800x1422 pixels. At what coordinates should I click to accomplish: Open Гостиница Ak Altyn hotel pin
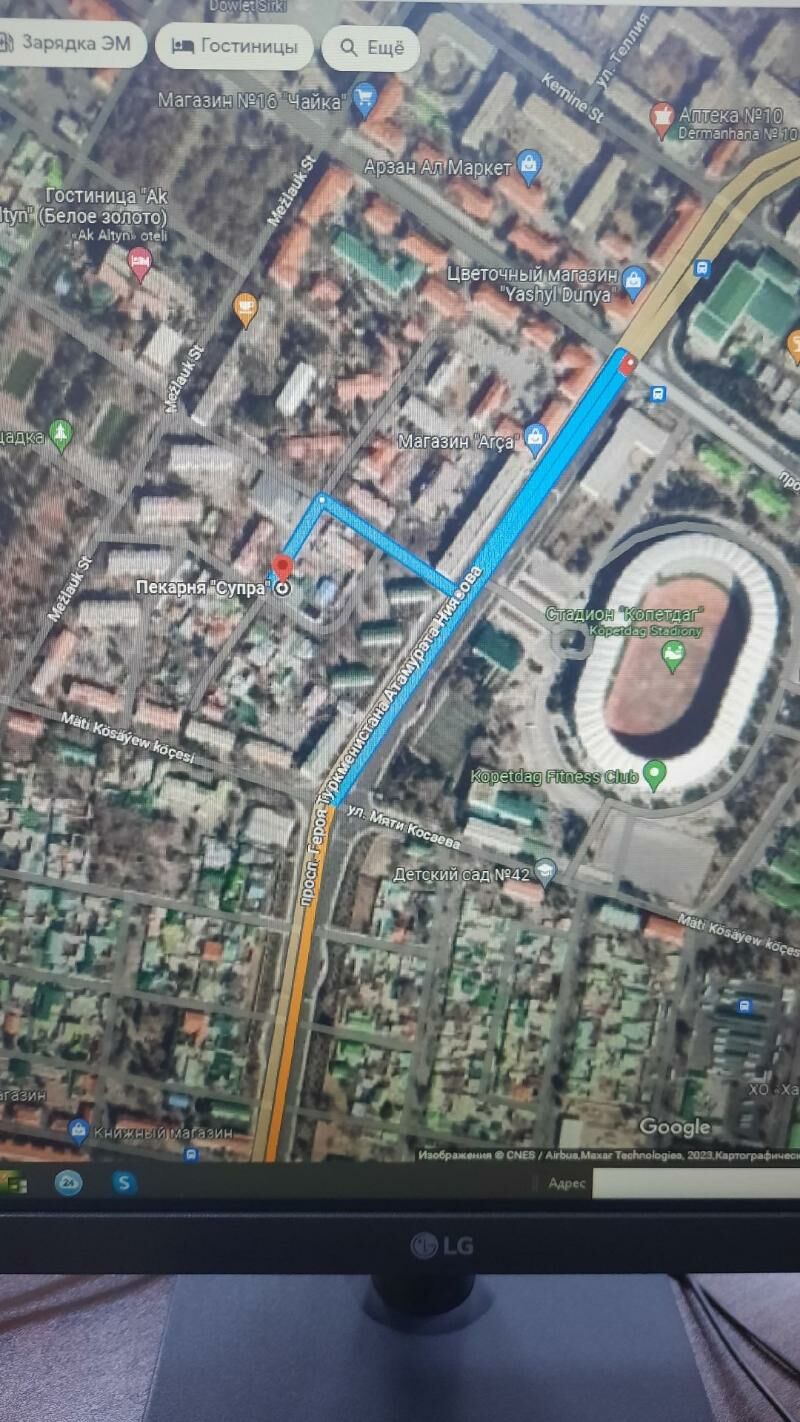click(x=140, y=264)
